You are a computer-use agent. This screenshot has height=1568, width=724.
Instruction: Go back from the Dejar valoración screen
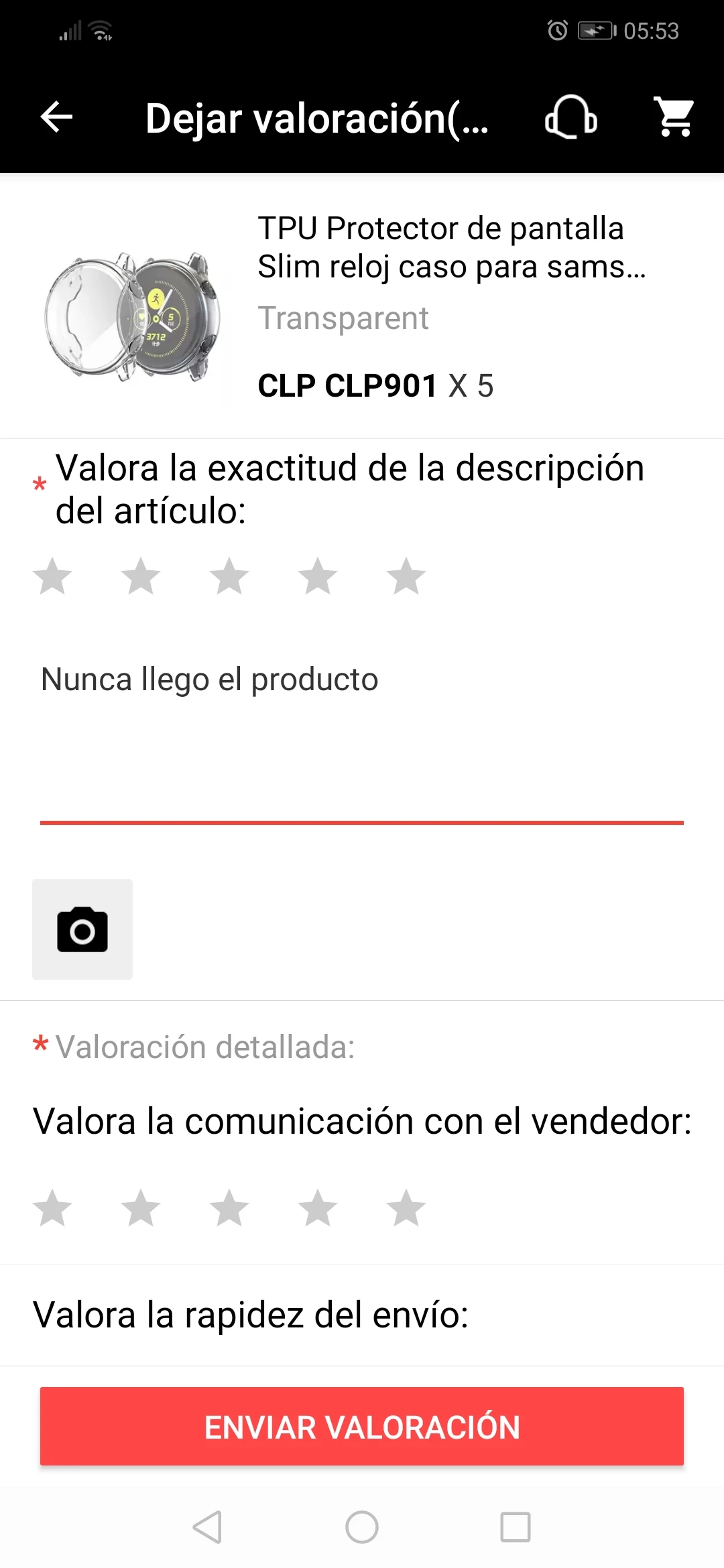click(x=57, y=117)
